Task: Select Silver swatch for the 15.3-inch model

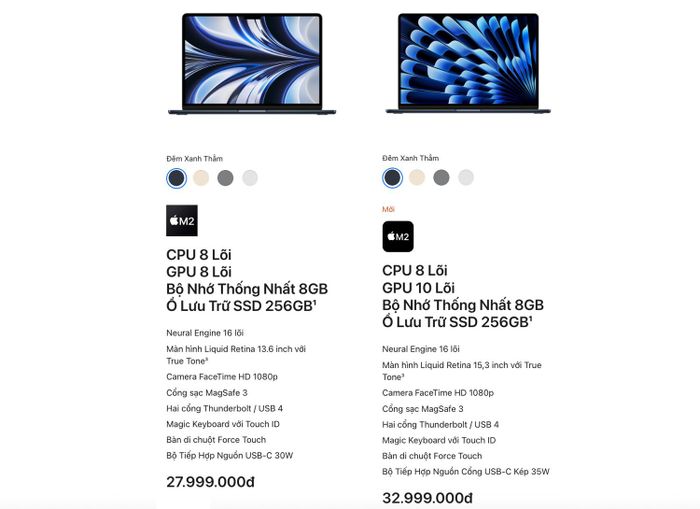Action: [x=465, y=178]
